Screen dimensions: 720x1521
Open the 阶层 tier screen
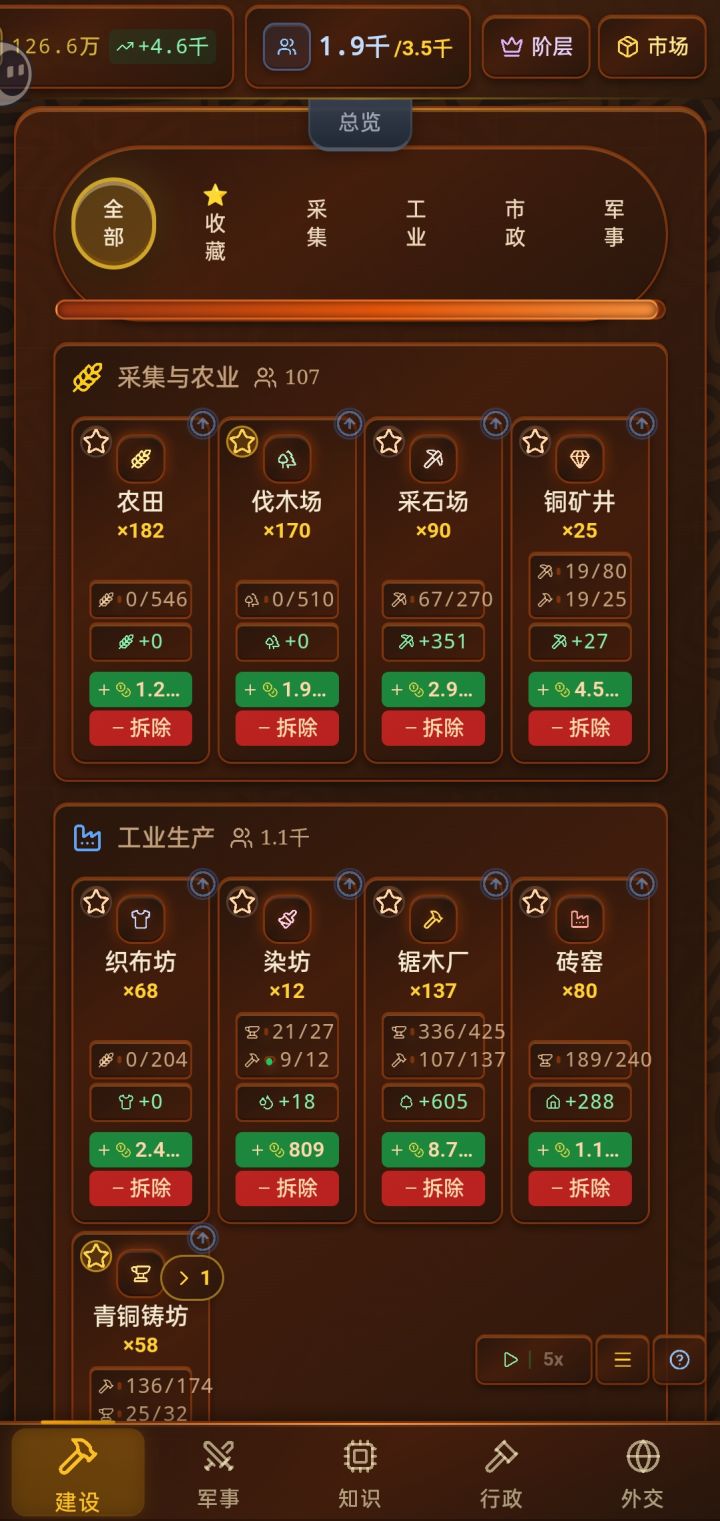[x=536, y=47]
